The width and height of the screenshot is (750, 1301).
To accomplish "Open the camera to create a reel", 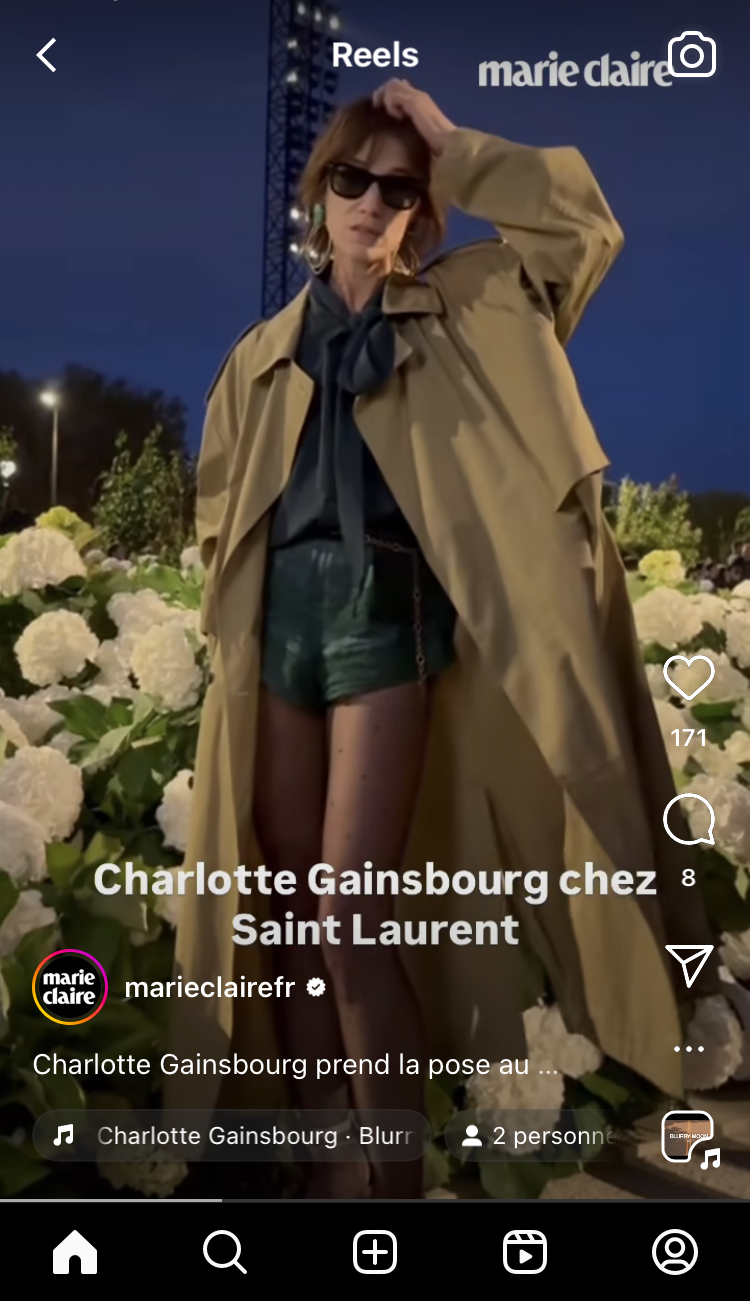I will pyautogui.click(x=692, y=55).
